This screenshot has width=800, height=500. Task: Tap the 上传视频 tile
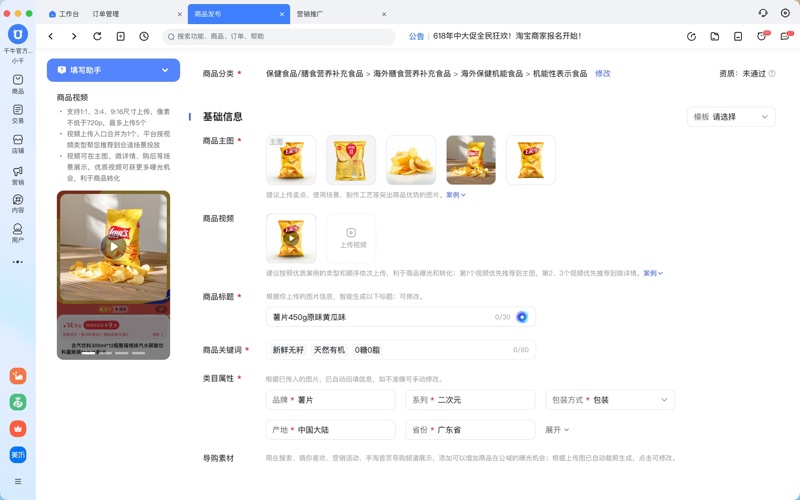coord(351,238)
